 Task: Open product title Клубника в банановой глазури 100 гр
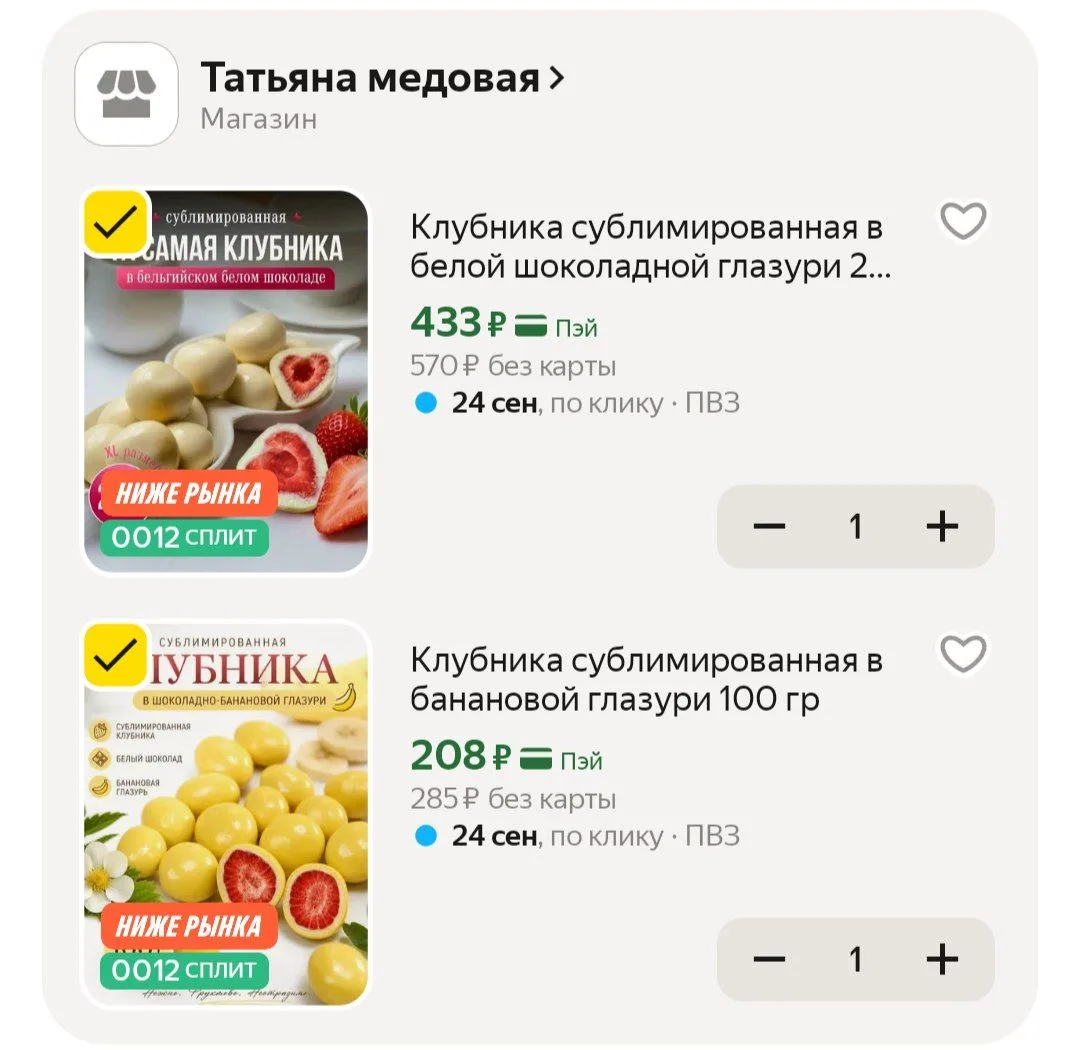(x=646, y=679)
